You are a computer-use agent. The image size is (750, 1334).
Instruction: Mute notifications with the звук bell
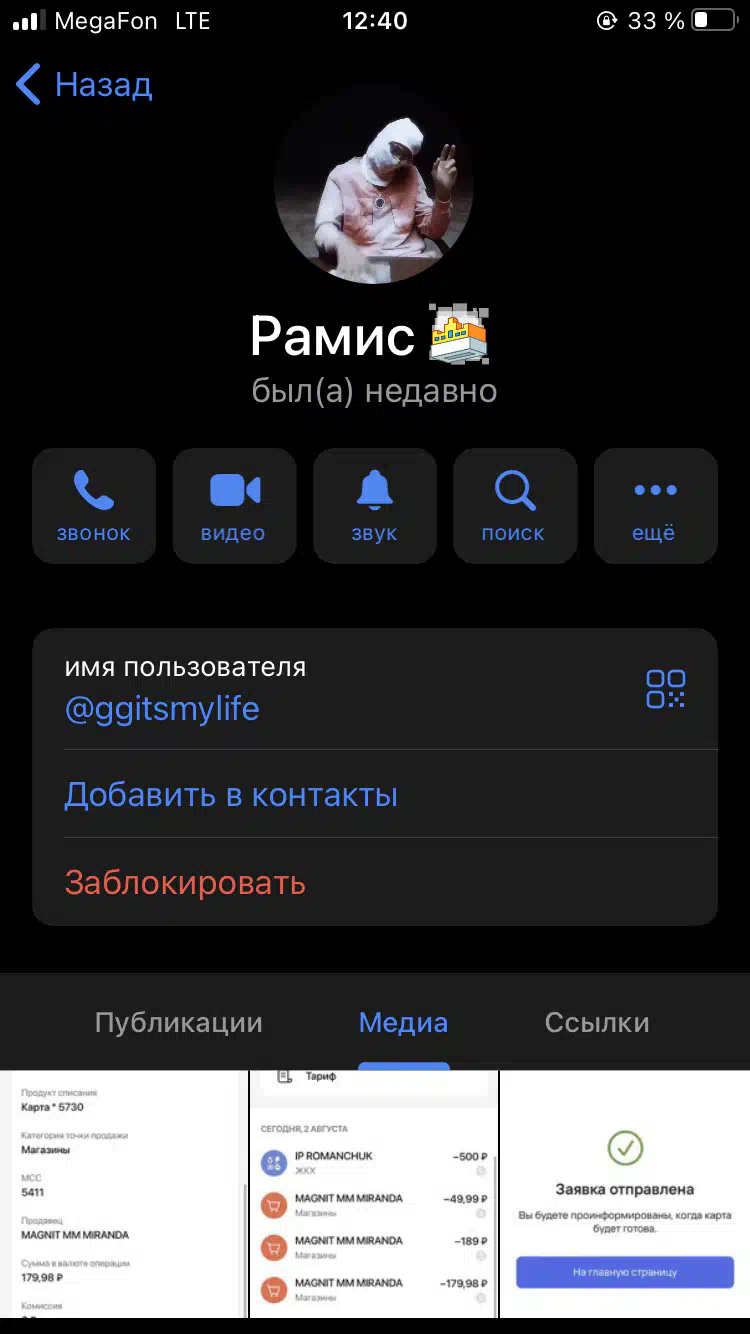(375, 506)
